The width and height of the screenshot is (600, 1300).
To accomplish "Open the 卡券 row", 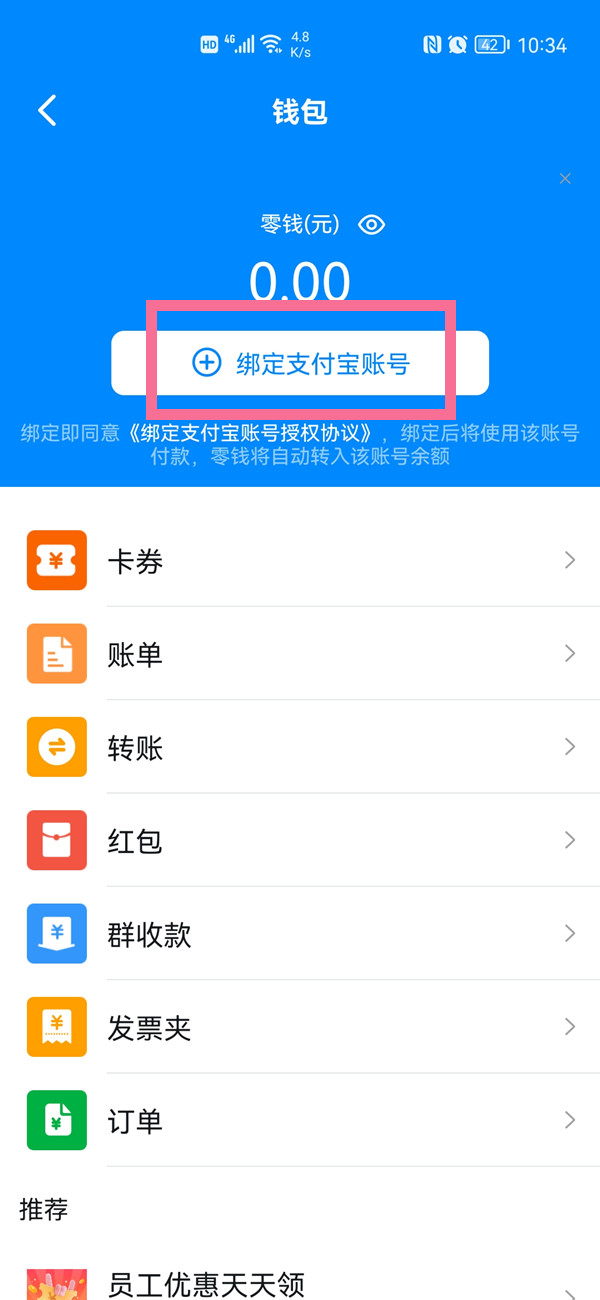I will click(300, 561).
